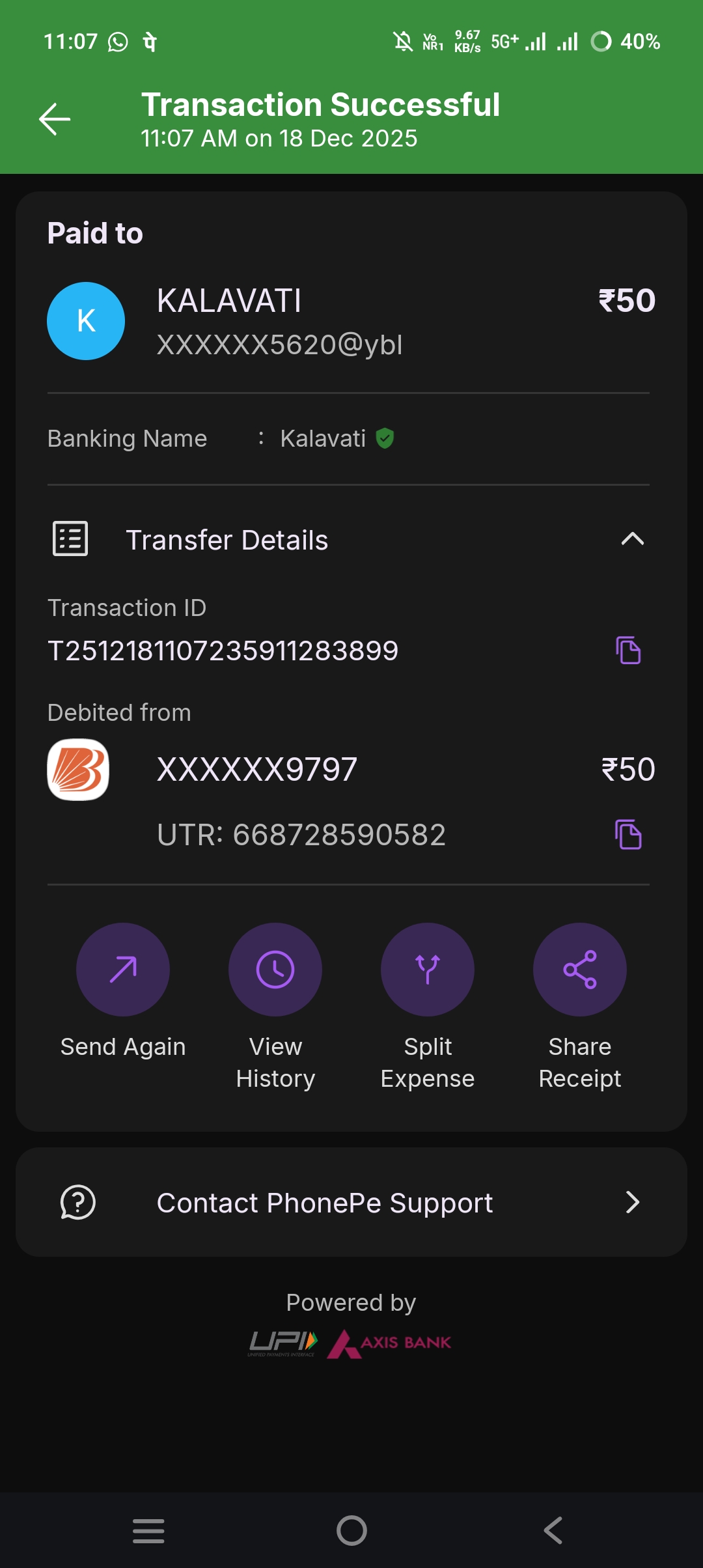Image resolution: width=703 pixels, height=1568 pixels.
Task: Collapse the Transfer Details section
Action: (632, 539)
